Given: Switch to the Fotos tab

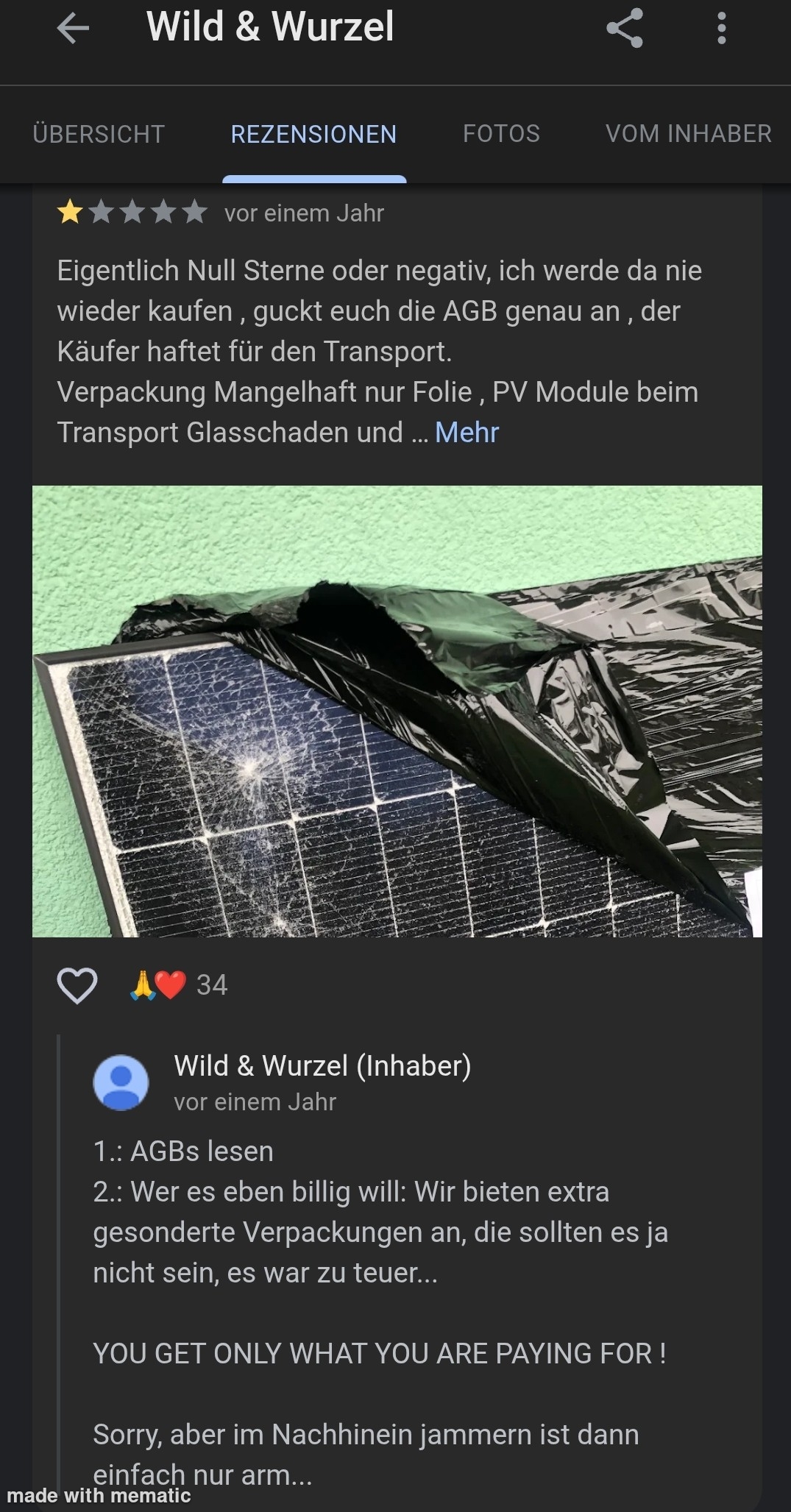Looking at the screenshot, I should pyautogui.click(x=501, y=134).
